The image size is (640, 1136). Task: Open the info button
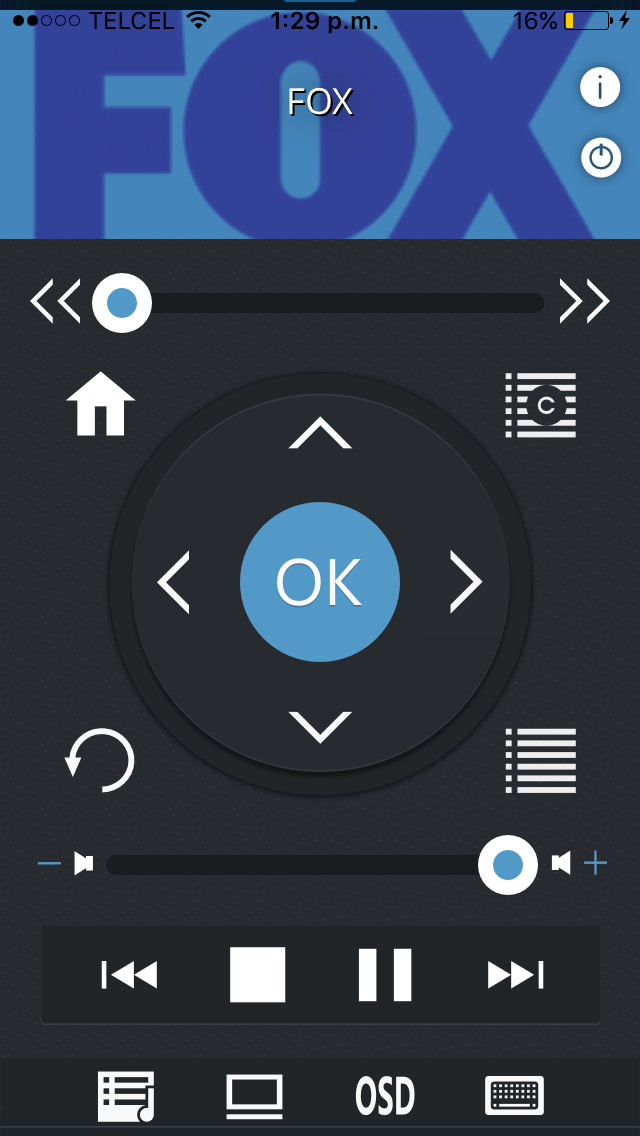pyautogui.click(x=600, y=88)
